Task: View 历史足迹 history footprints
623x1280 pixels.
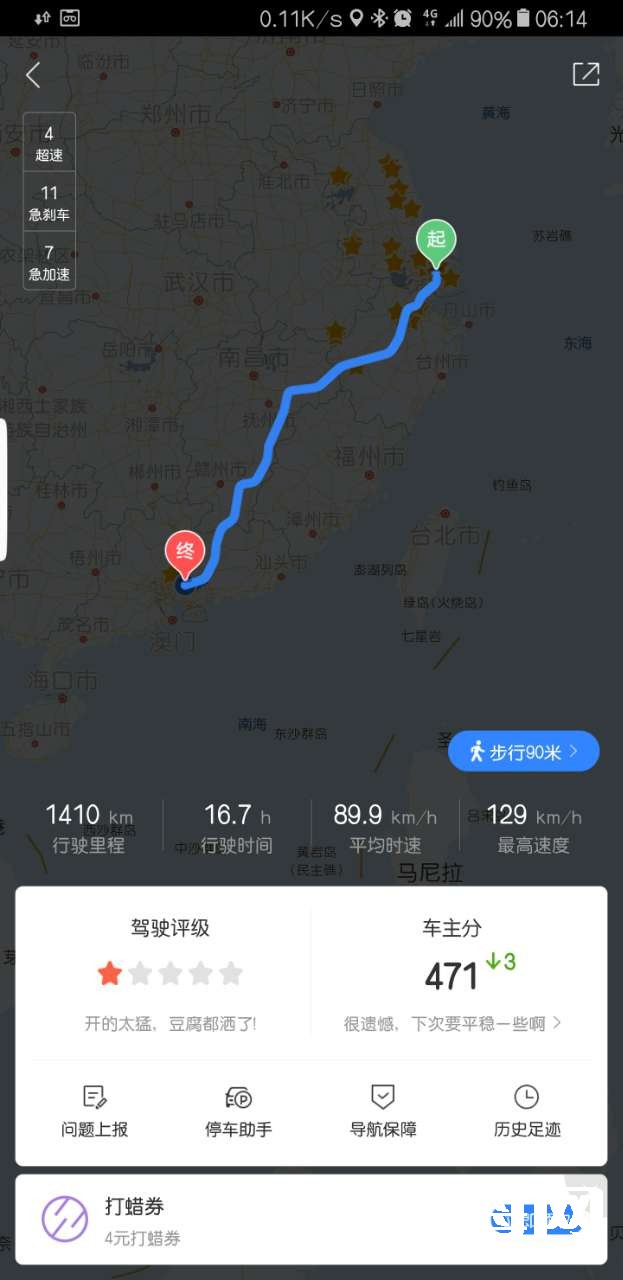Action: 526,1111
